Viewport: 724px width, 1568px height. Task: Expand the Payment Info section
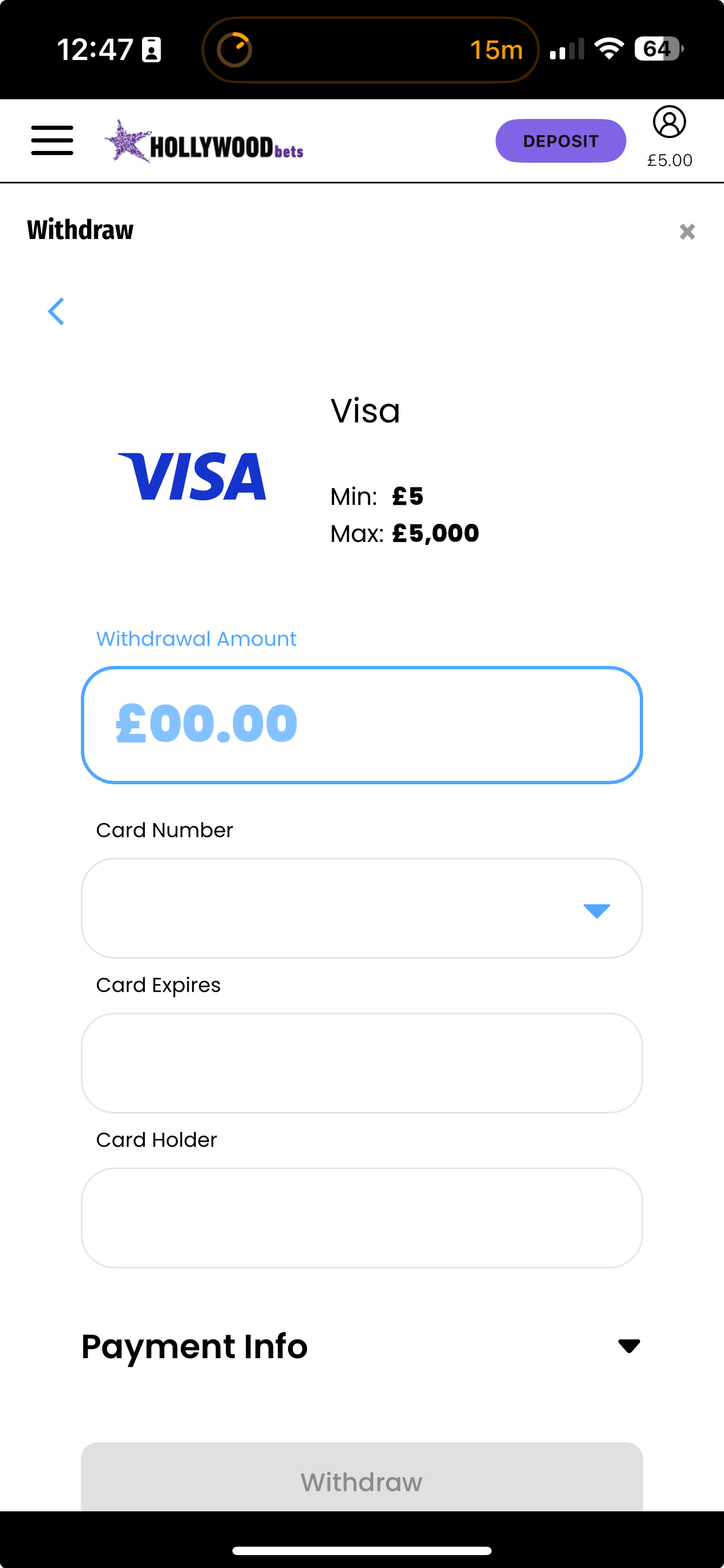(x=361, y=1346)
